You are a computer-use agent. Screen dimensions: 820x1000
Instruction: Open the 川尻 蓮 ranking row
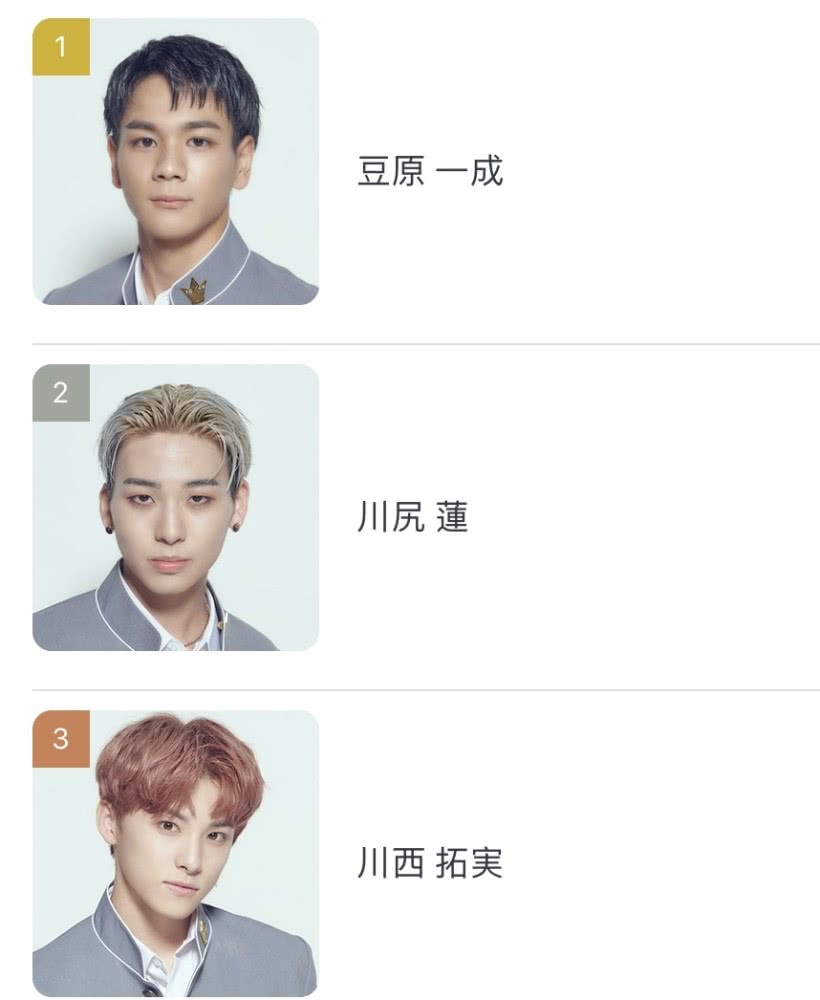coord(413,518)
